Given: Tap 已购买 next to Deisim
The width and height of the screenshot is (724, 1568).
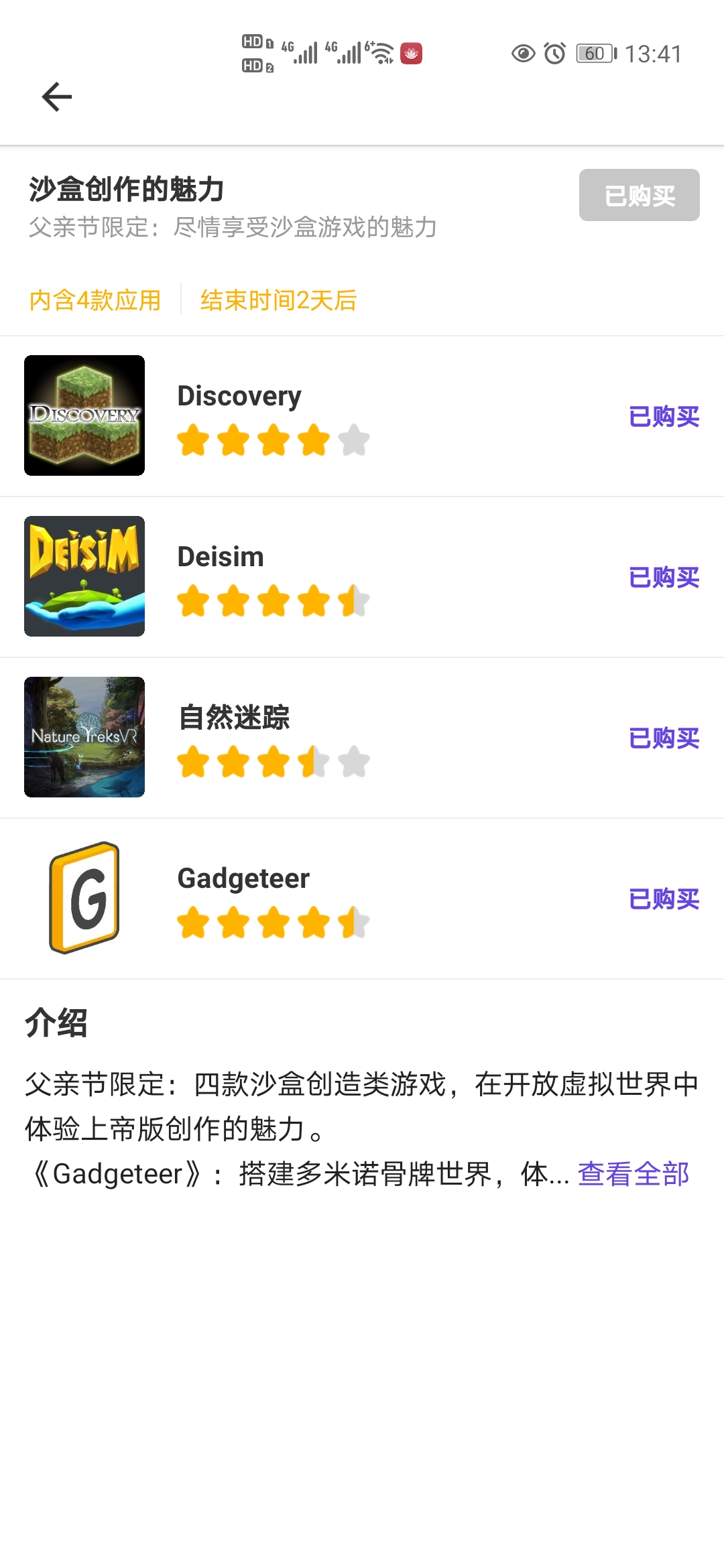Looking at the screenshot, I should (x=664, y=578).
